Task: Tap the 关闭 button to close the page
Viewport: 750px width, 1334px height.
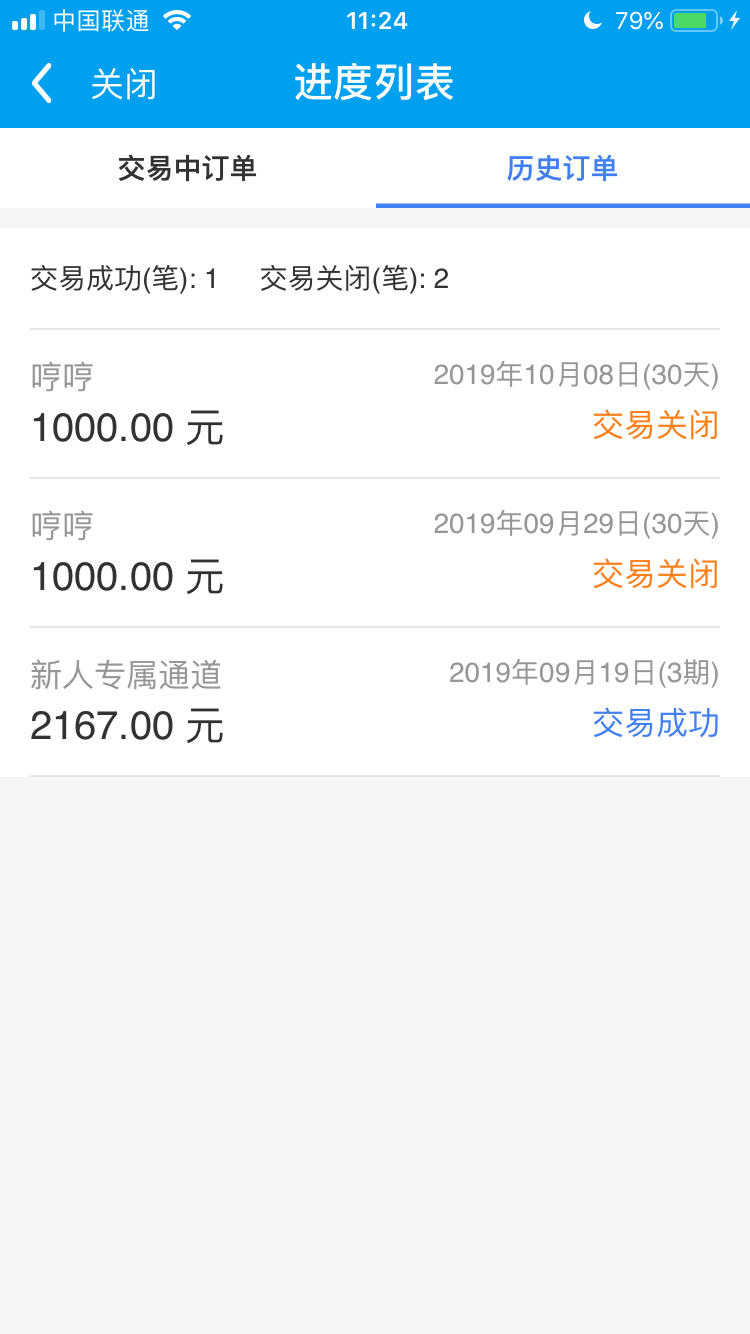Action: [x=124, y=85]
